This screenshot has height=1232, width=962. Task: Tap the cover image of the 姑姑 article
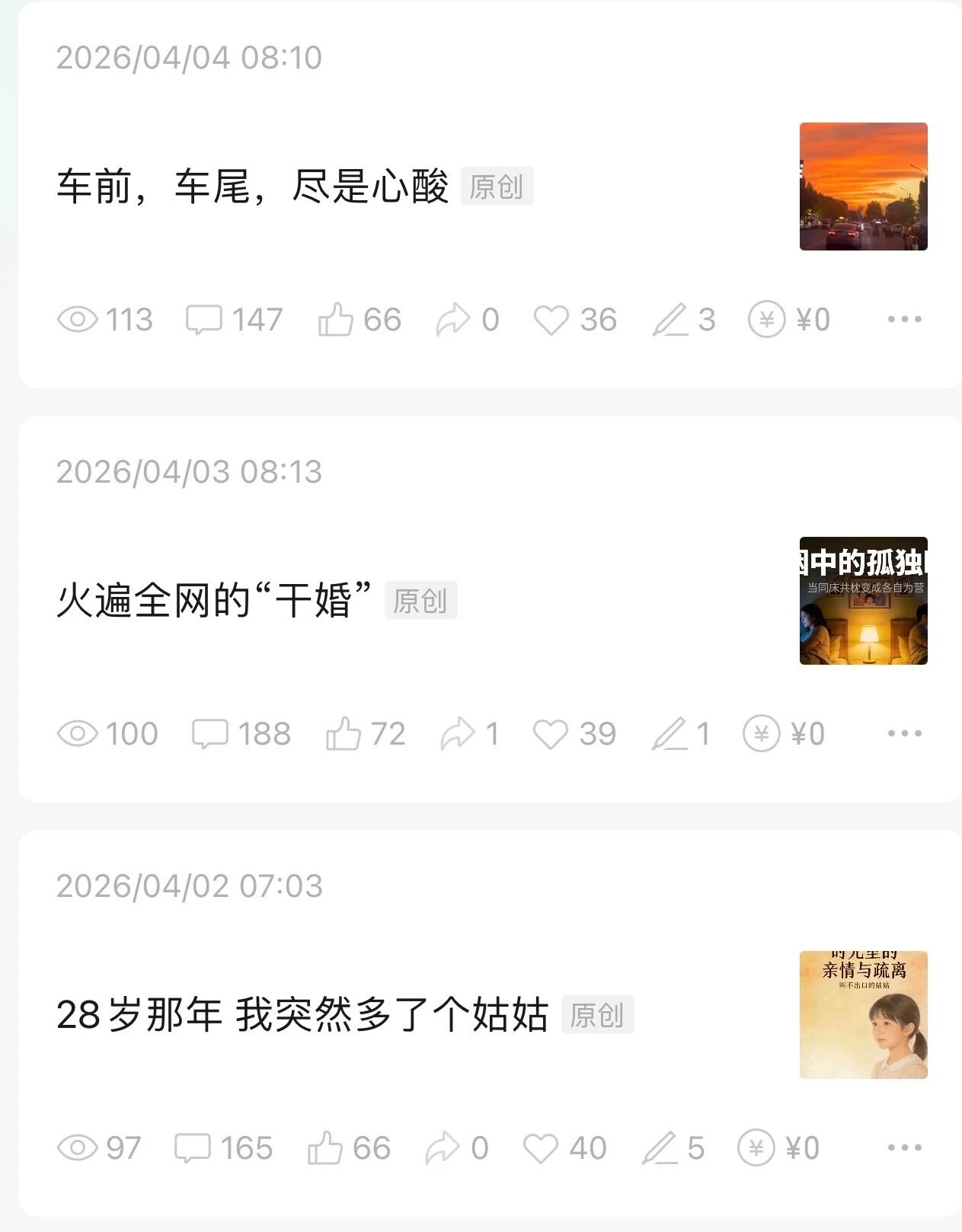pyautogui.click(x=863, y=1015)
